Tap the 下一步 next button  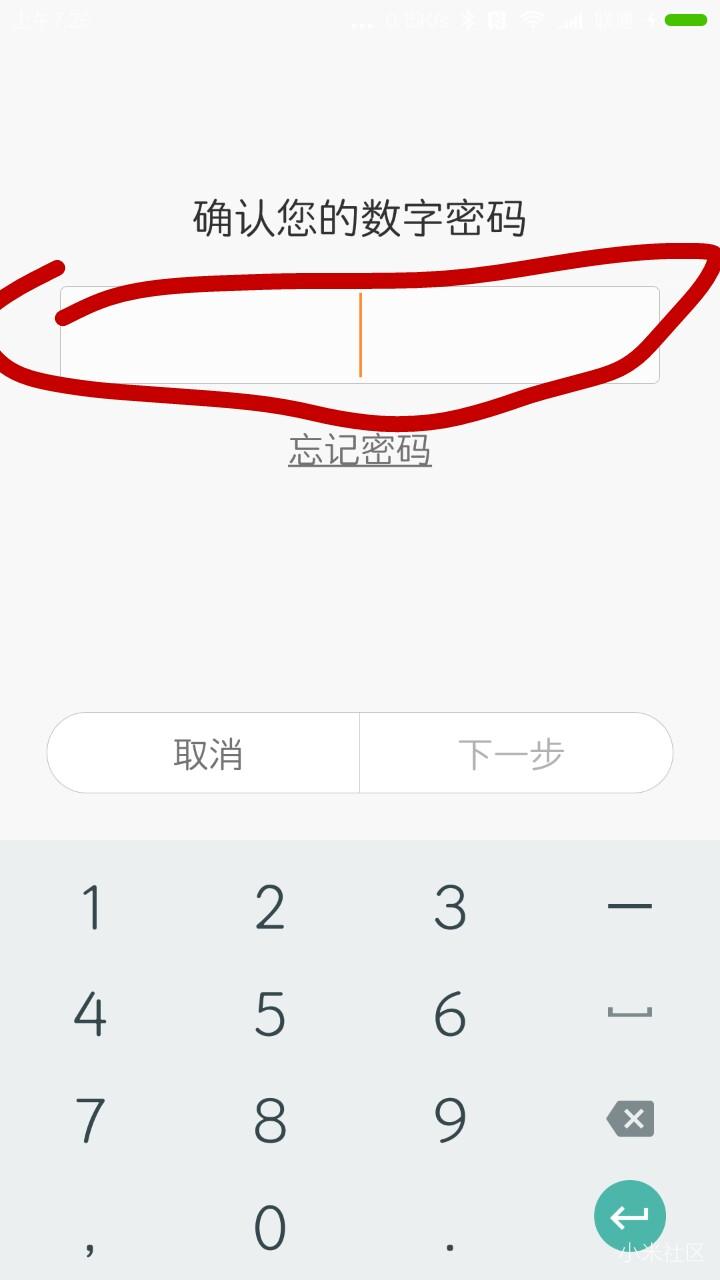coord(515,753)
